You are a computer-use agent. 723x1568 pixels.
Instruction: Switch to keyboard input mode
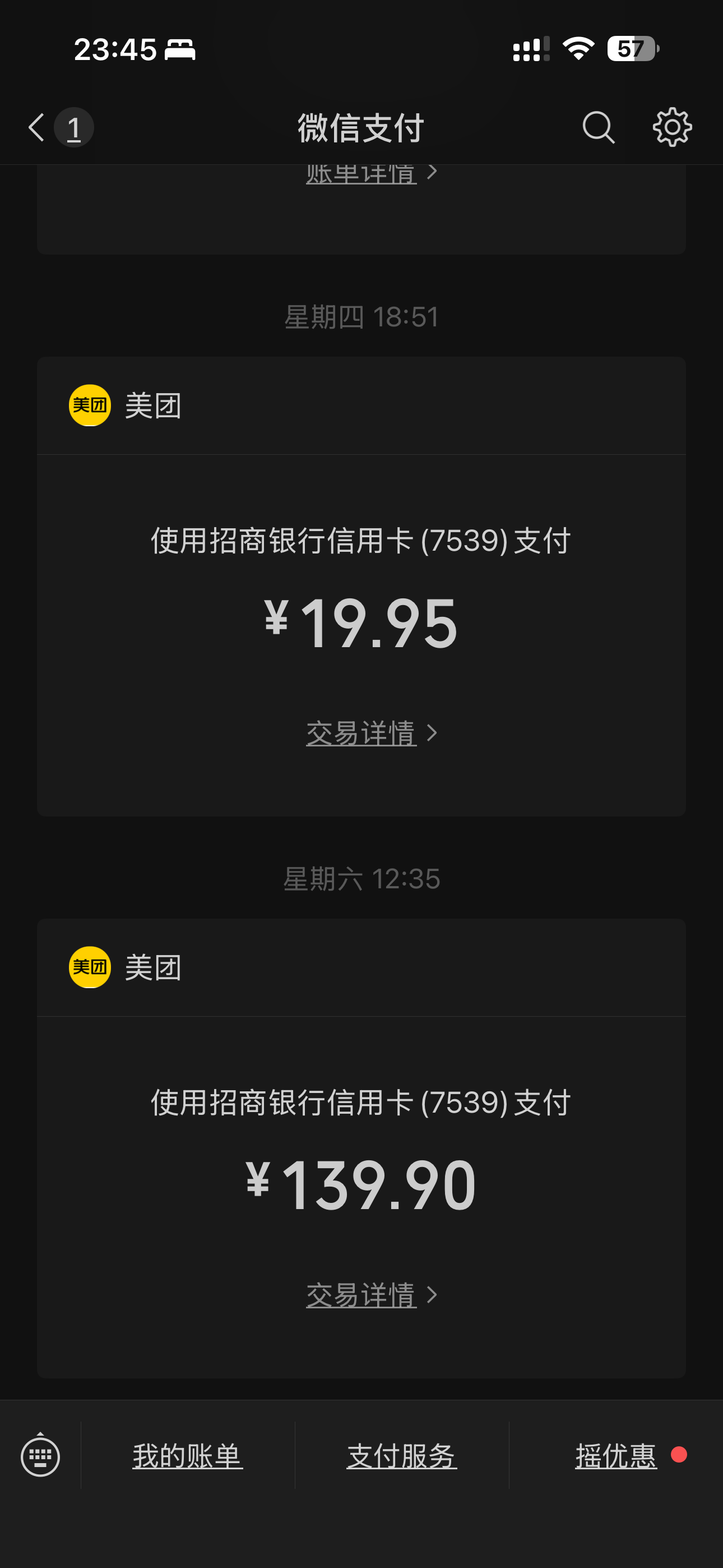click(x=40, y=1456)
